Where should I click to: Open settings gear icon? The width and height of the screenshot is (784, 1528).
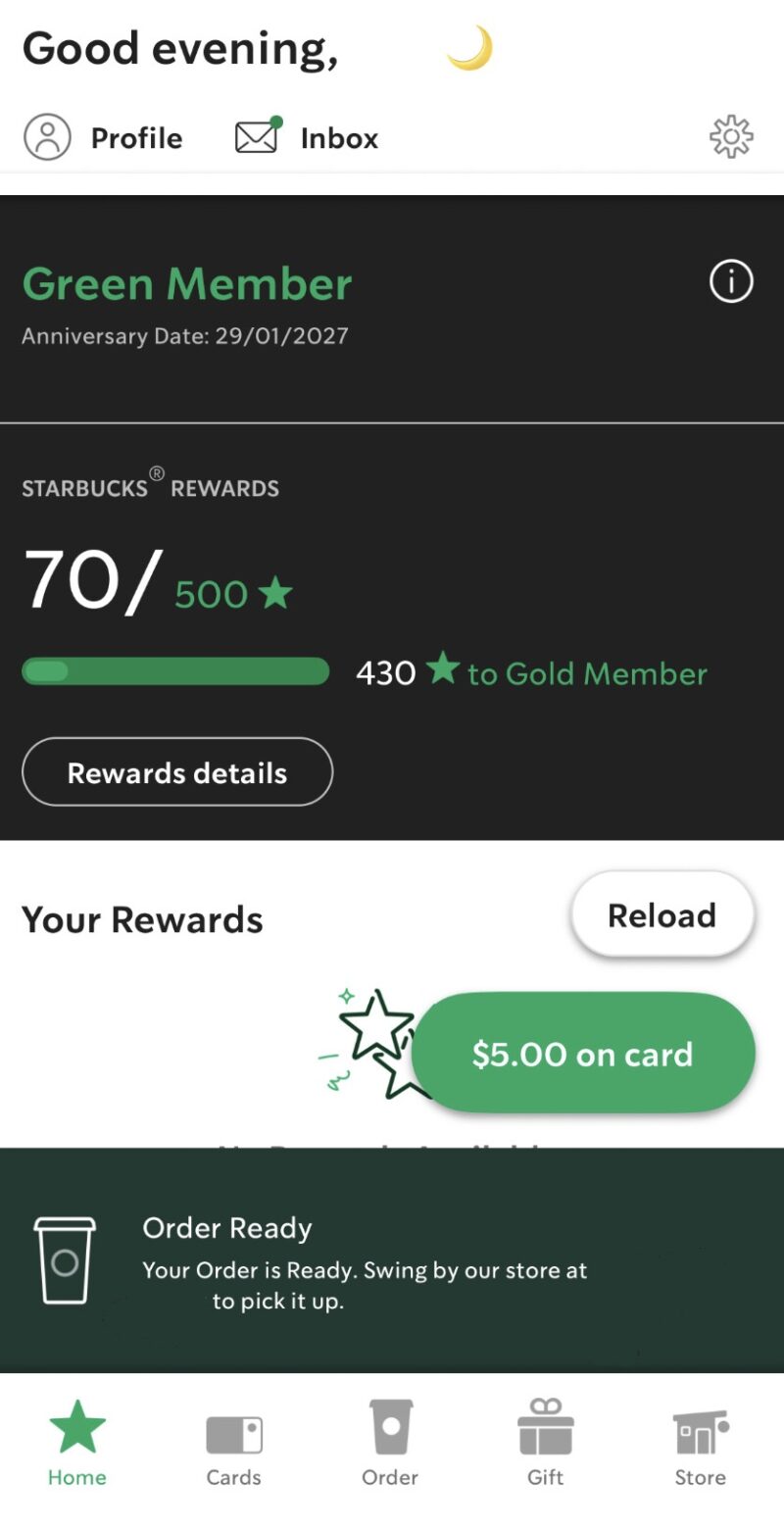pyautogui.click(x=731, y=137)
